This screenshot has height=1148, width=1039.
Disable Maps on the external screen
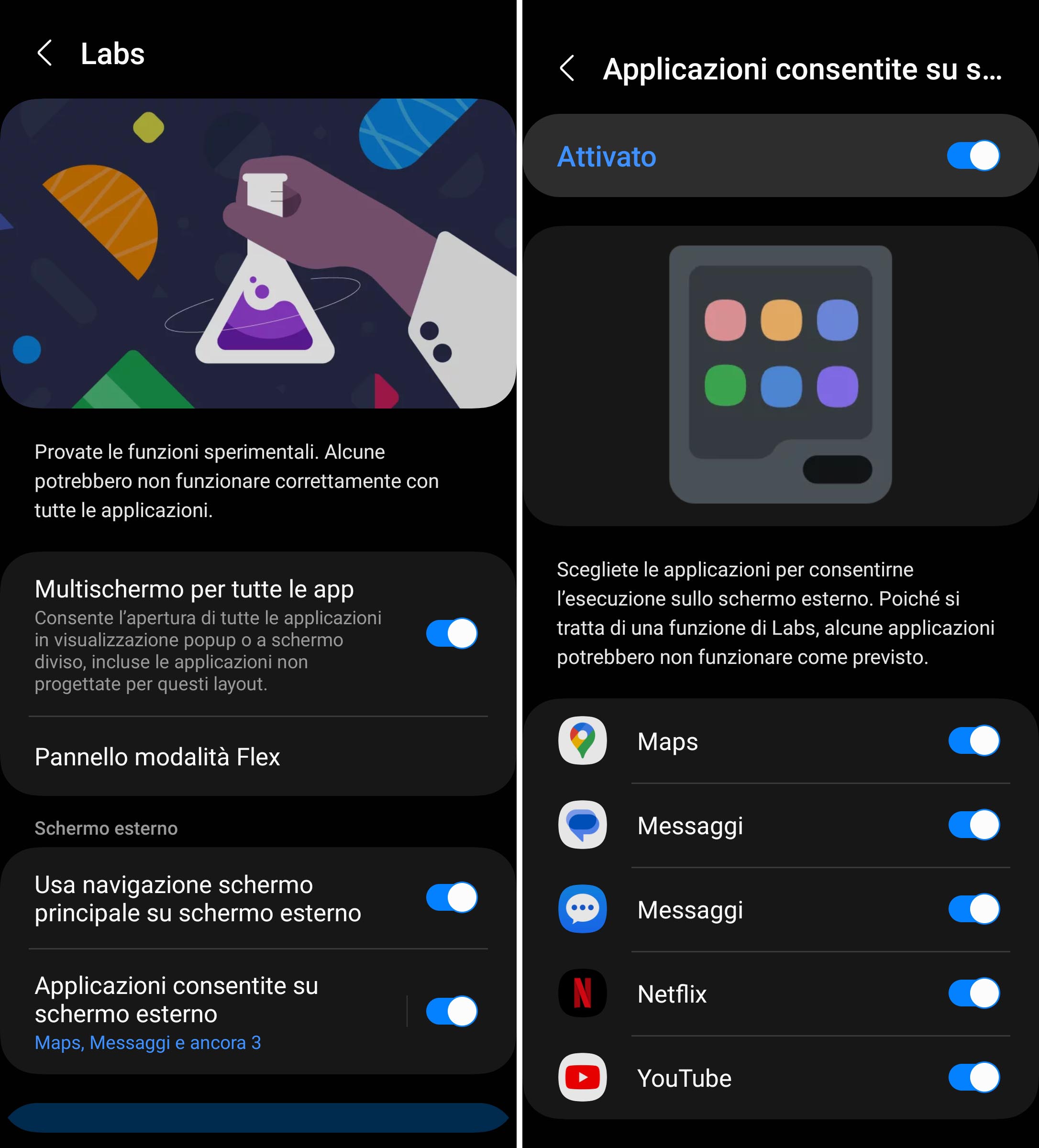(973, 741)
